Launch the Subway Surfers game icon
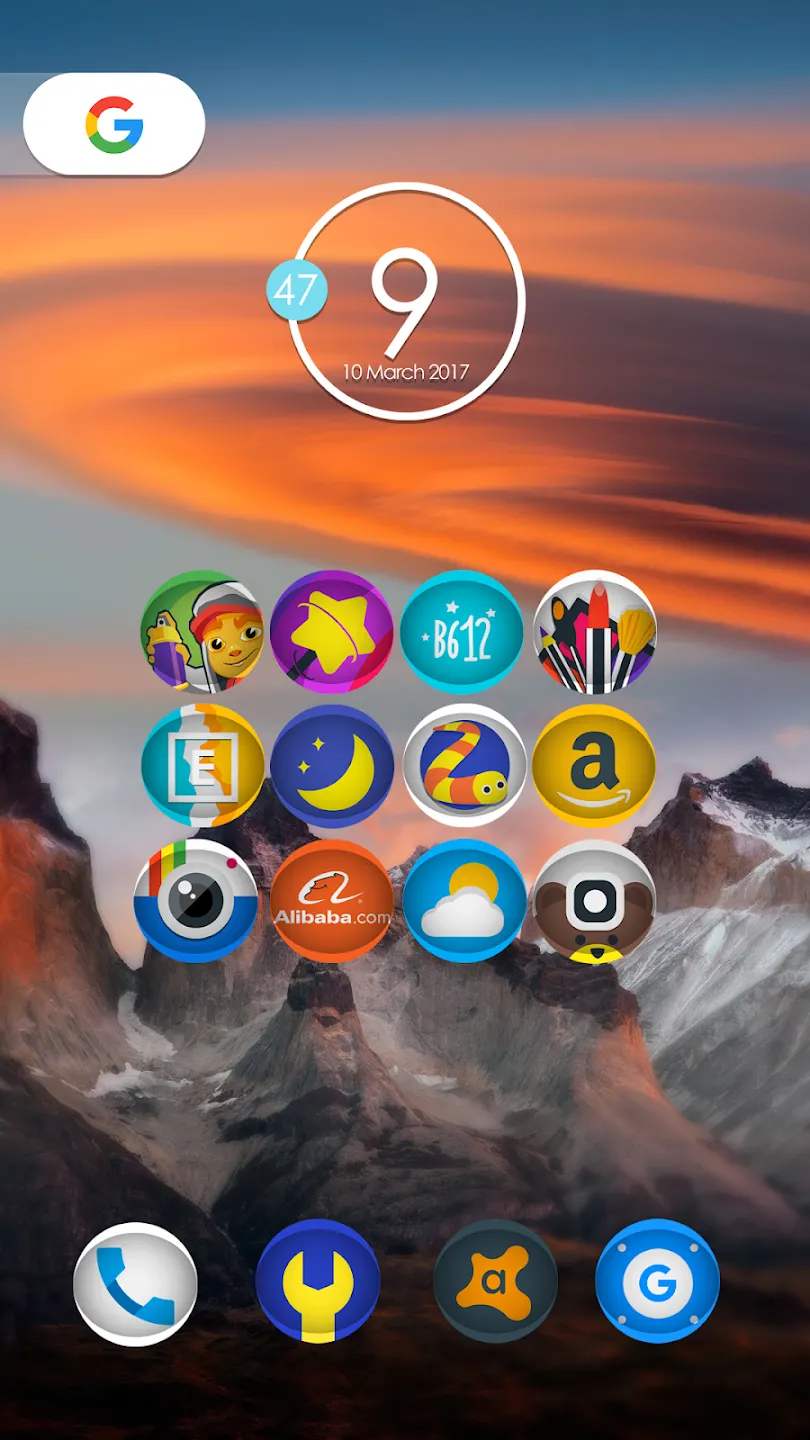Screen dimensions: 810x1440 tap(203, 632)
